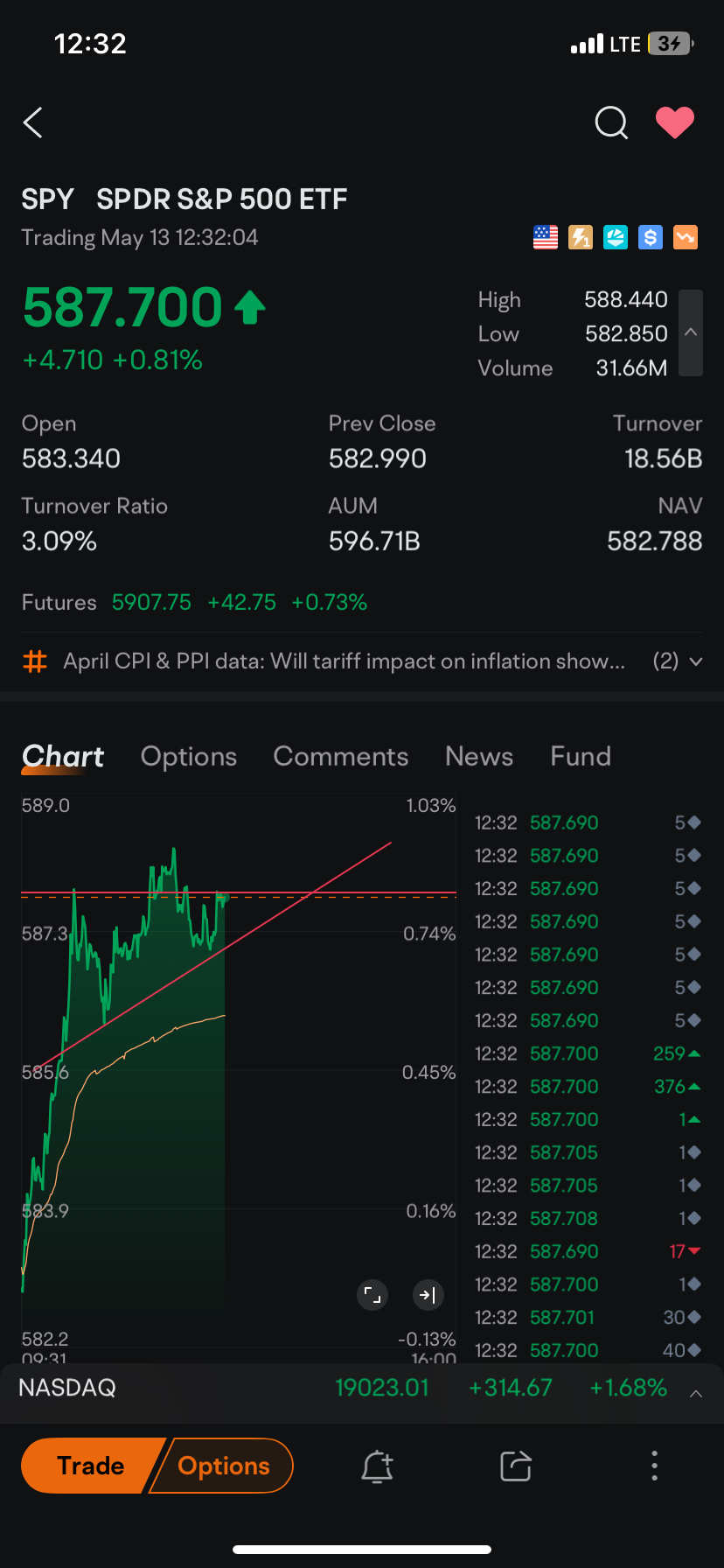The height and width of the screenshot is (1568, 724).
Task: Open the Fund tab
Action: click(581, 756)
